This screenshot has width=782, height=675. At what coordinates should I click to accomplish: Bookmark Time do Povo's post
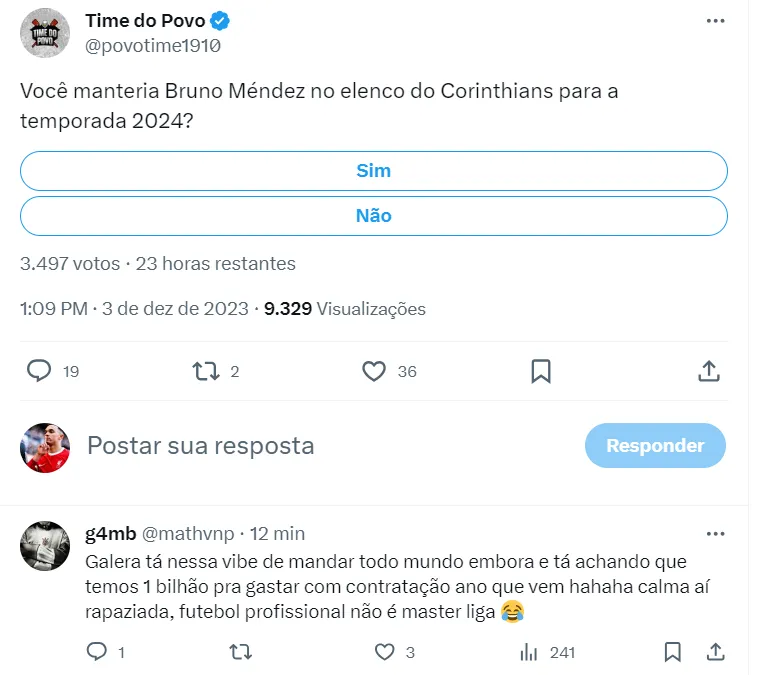point(540,371)
